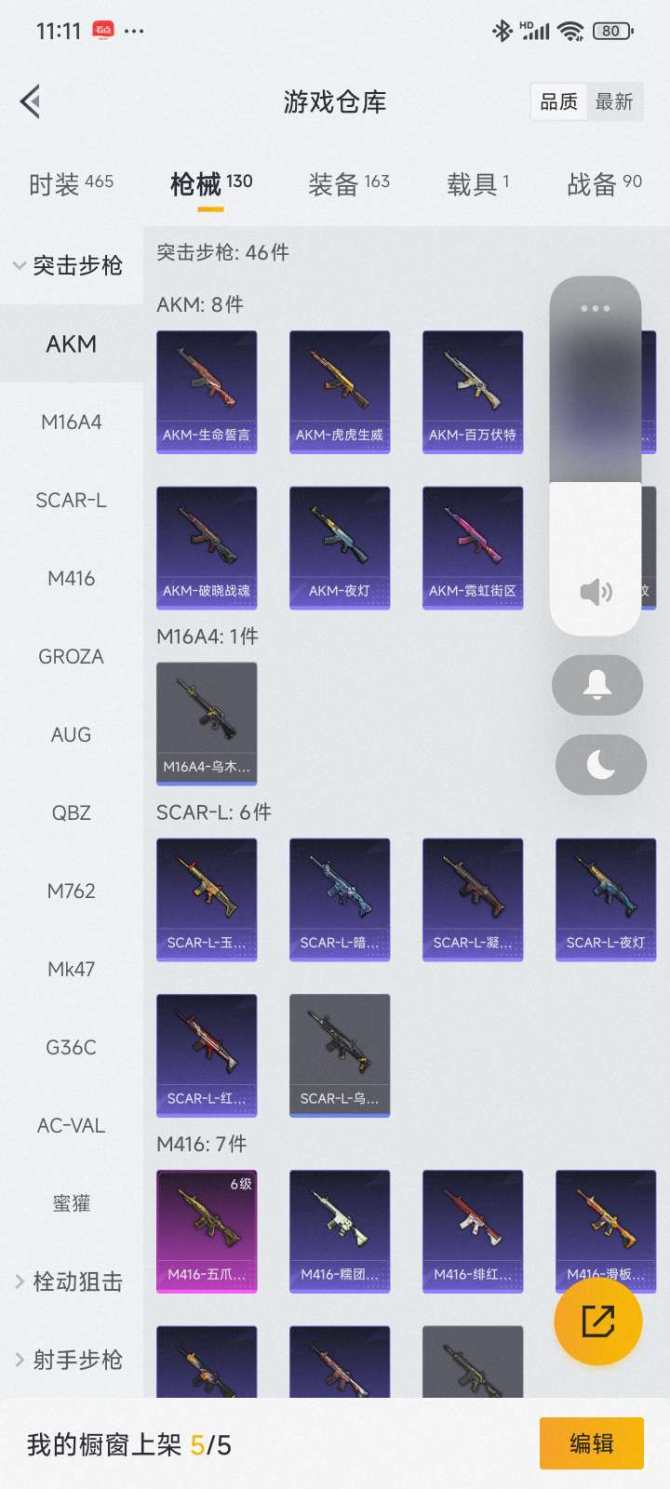670x1489 pixels.
Task: Sort items by 最新
Action: tap(614, 102)
